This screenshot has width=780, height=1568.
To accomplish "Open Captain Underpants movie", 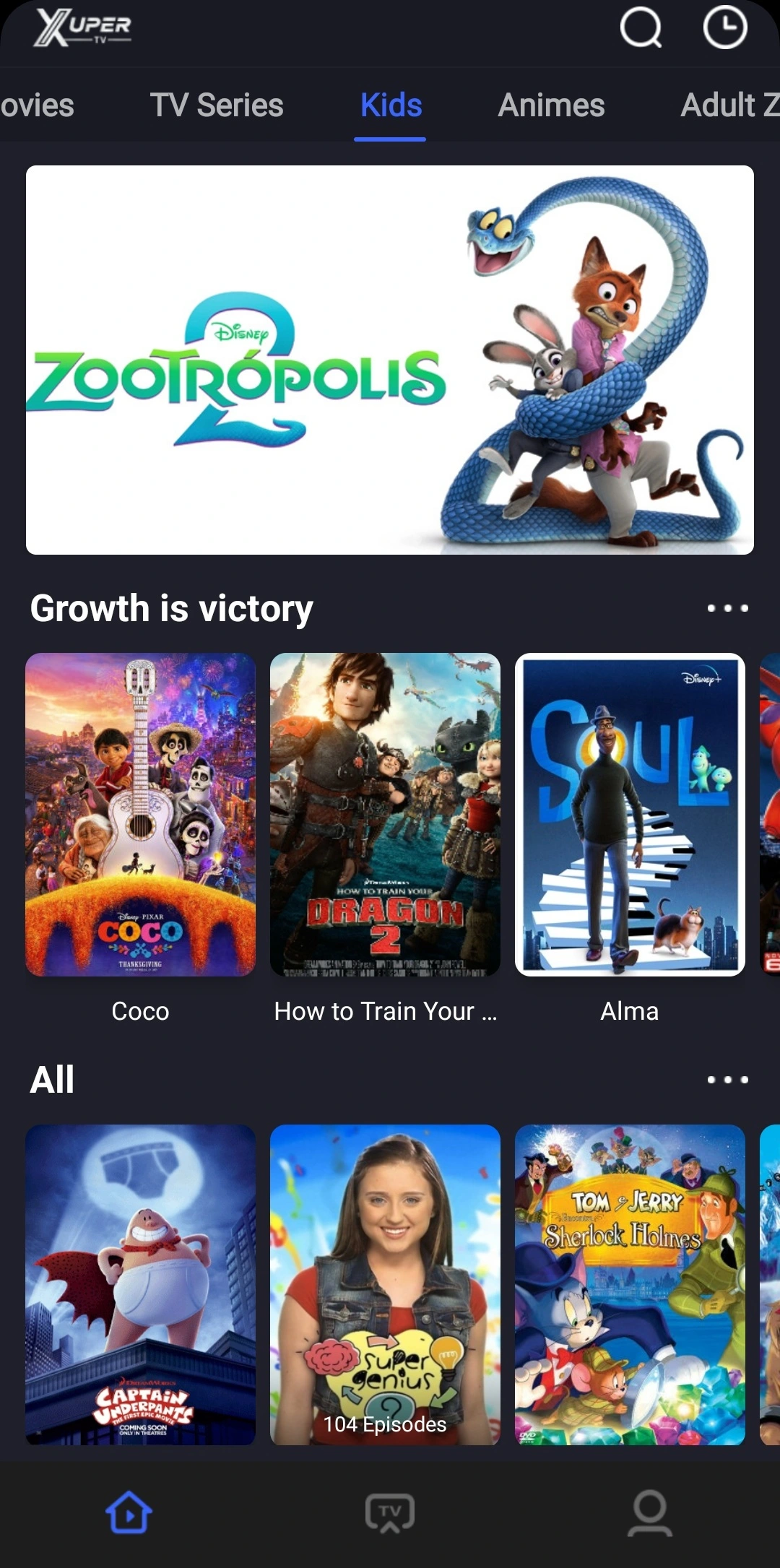I will [x=140, y=1284].
